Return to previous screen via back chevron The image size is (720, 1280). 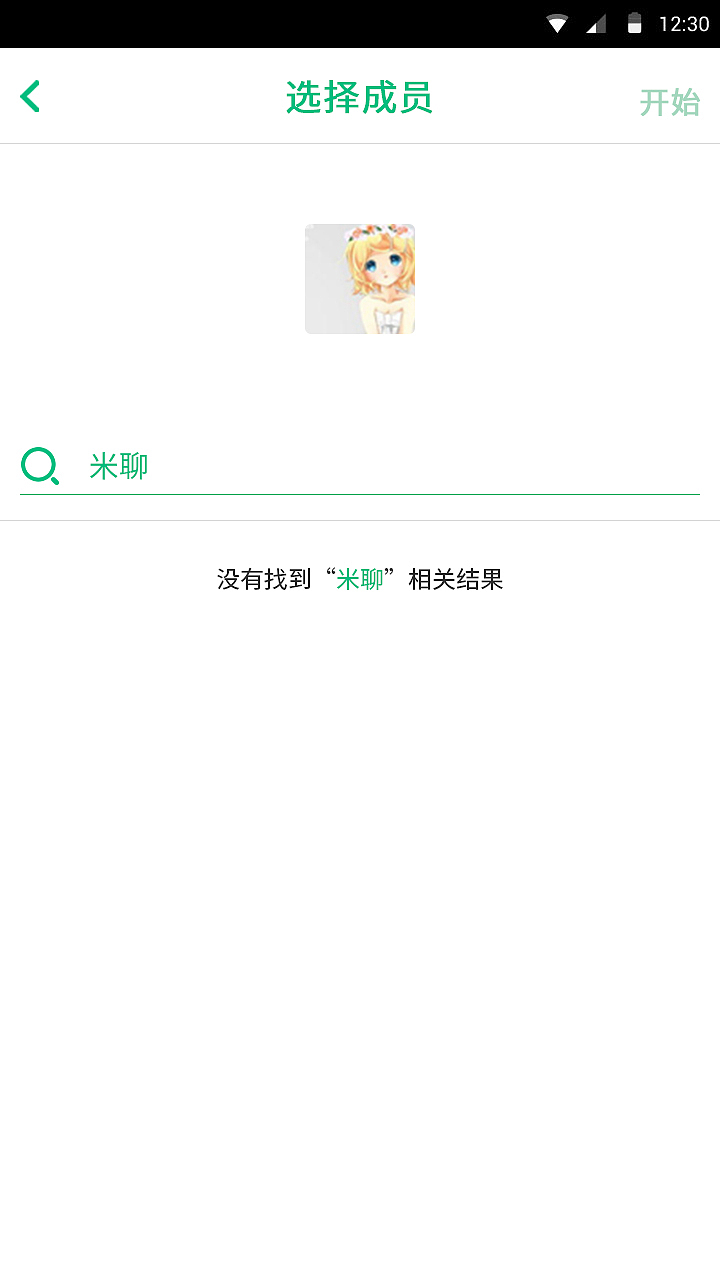pyautogui.click(x=29, y=96)
